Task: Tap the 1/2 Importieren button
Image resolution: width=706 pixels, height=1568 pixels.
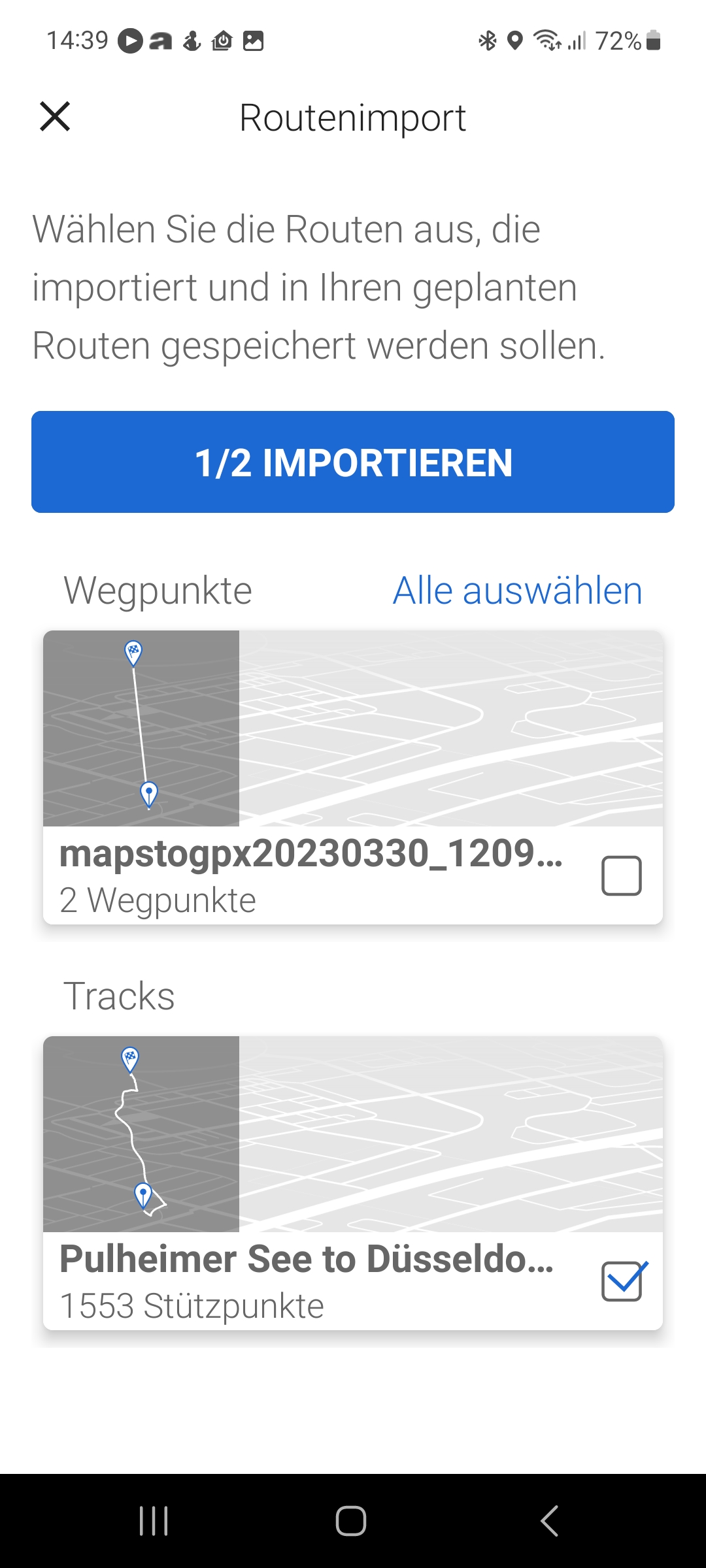Action: (353, 462)
